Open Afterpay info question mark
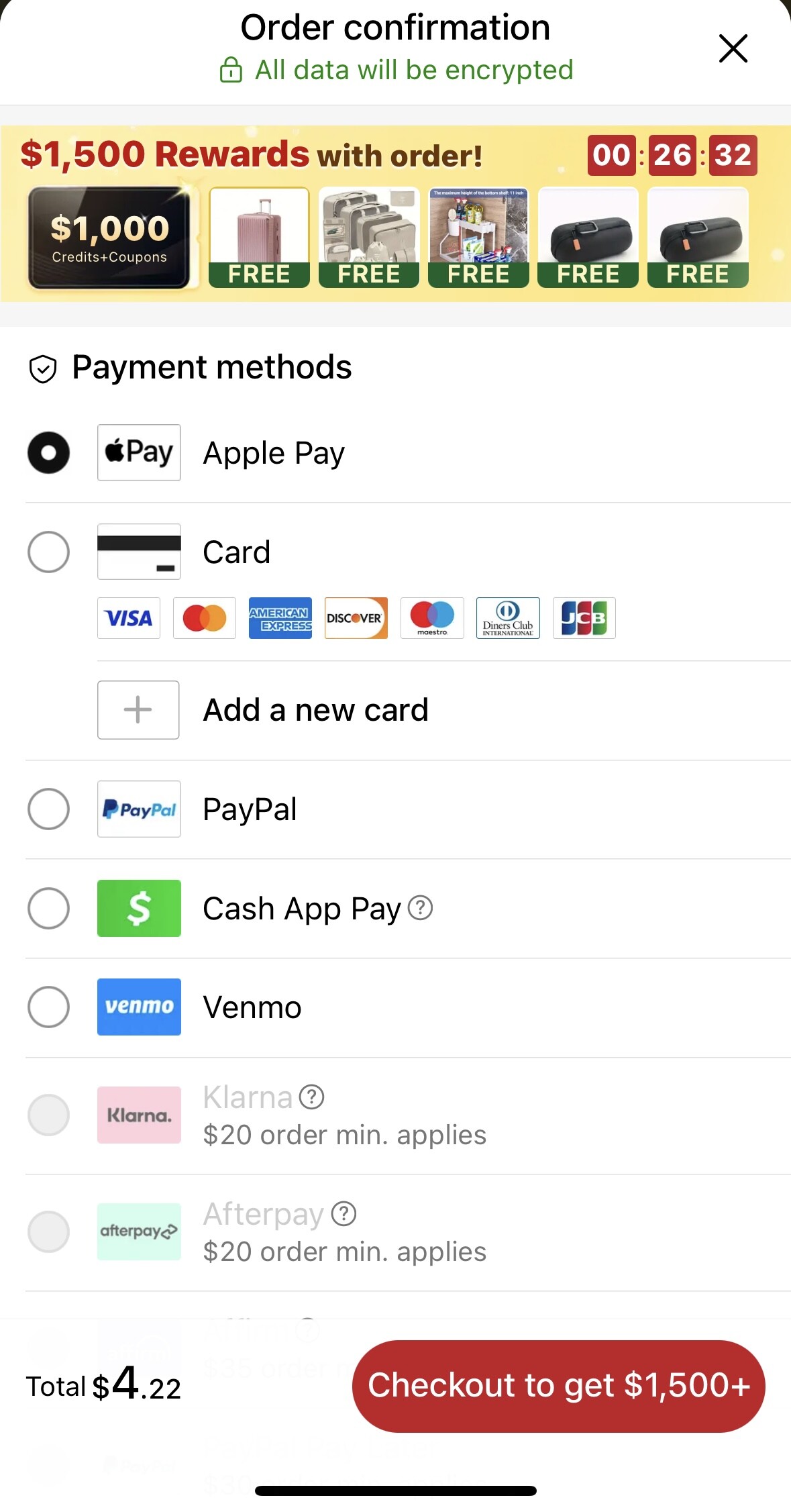The height and width of the screenshot is (1512, 791). pos(344,1213)
